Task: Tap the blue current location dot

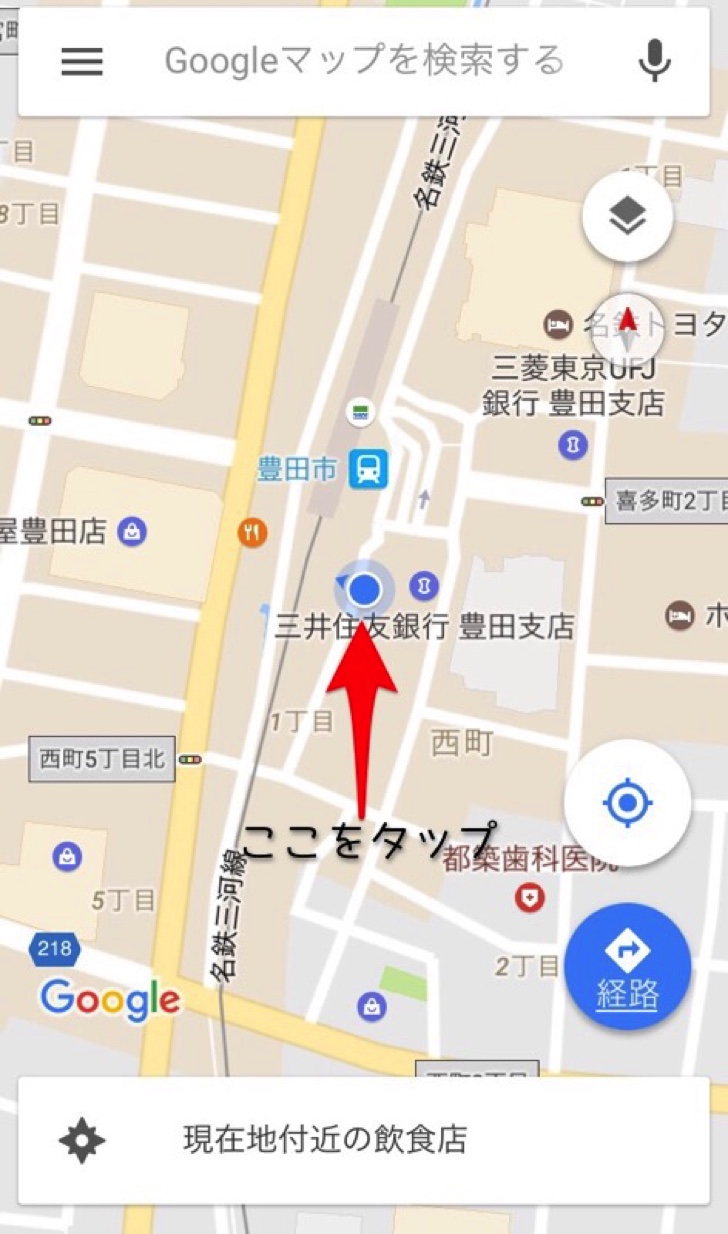Action: coord(366,588)
